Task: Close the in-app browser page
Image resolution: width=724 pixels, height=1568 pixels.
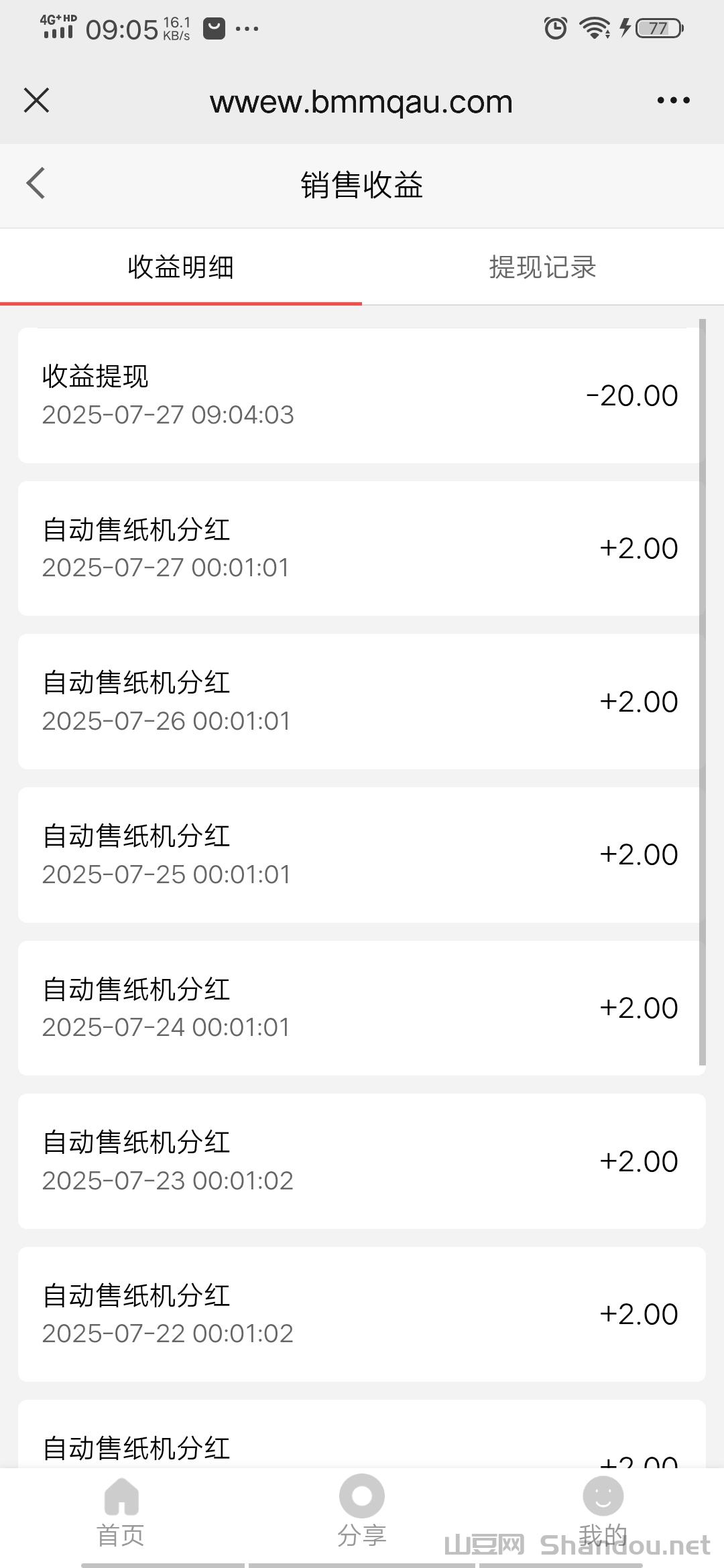Action: click(x=36, y=101)
